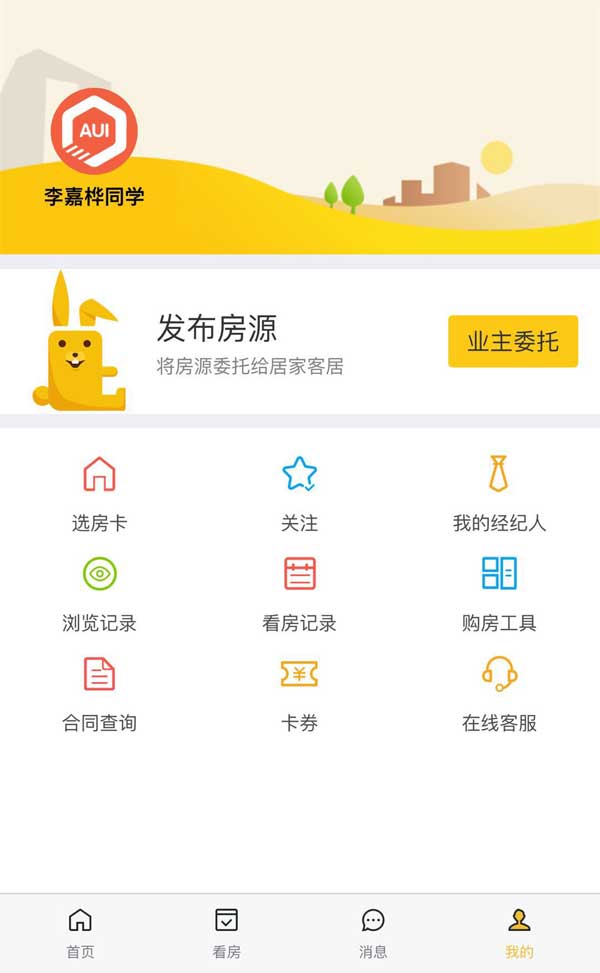Viewport: 600px width, 973px height.
Task: Open 购房工具
Action: 499,592
